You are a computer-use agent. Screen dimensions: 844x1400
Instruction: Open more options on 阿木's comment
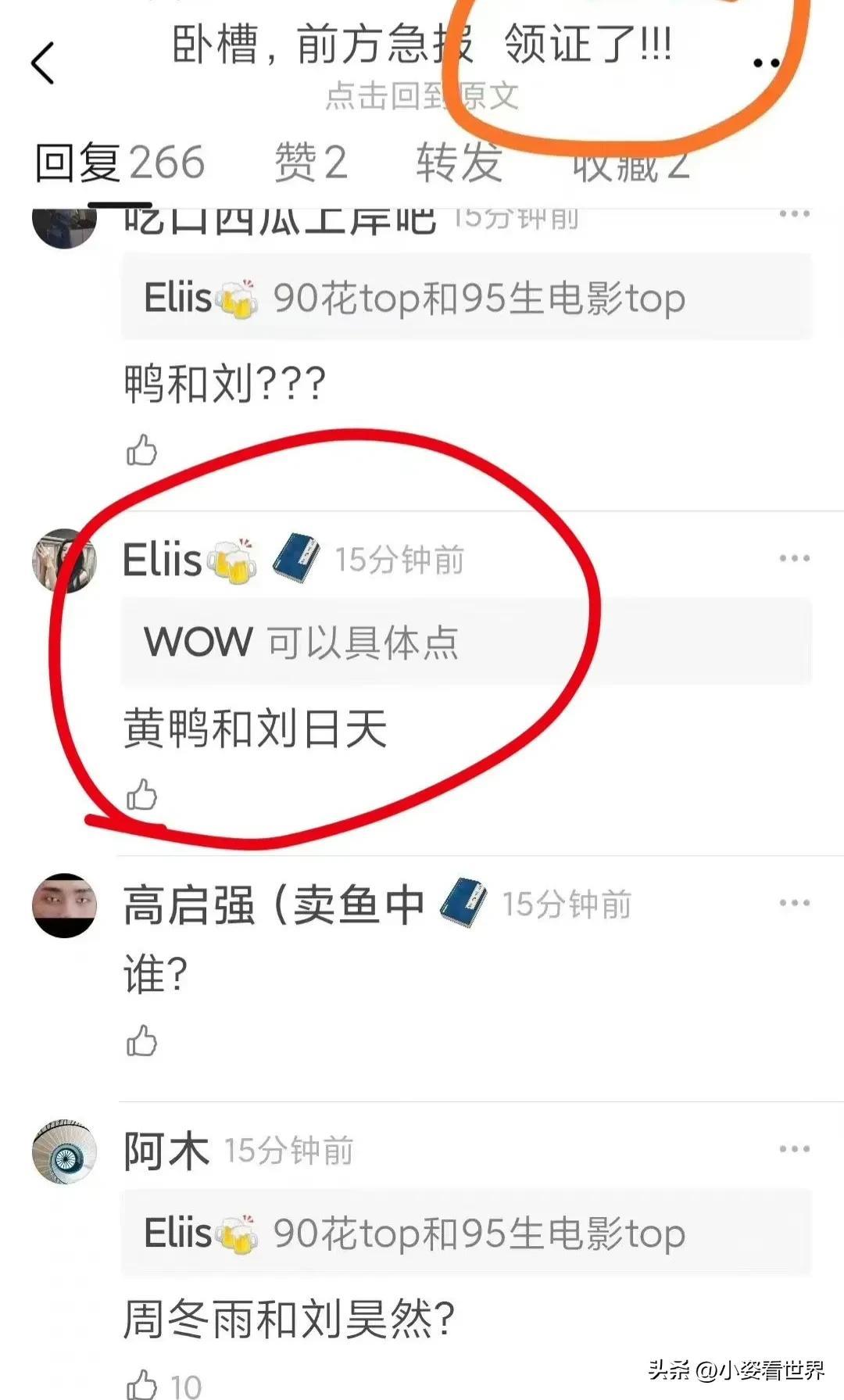[794, 1149]
